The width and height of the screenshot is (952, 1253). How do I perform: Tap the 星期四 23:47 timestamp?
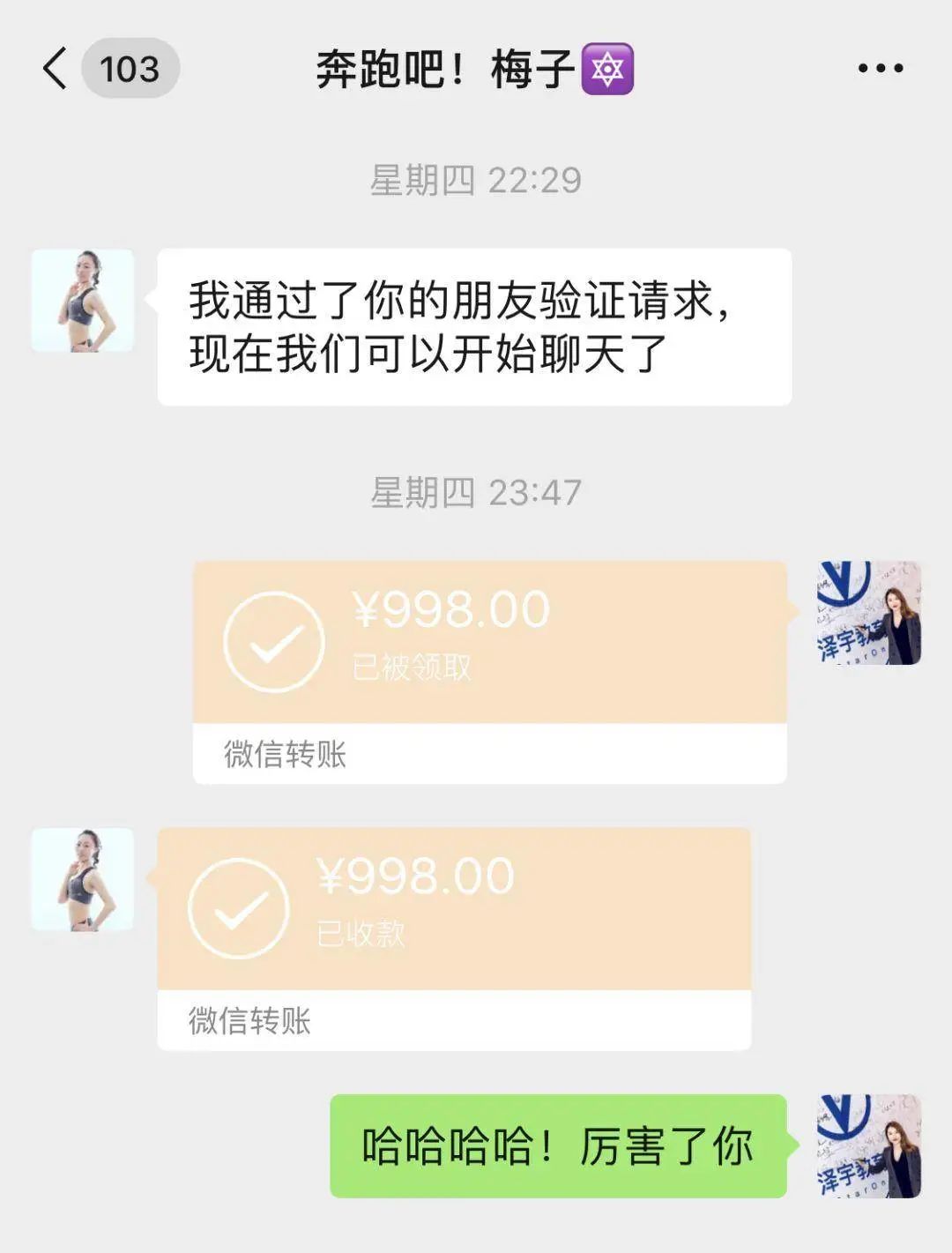(476, 495)
